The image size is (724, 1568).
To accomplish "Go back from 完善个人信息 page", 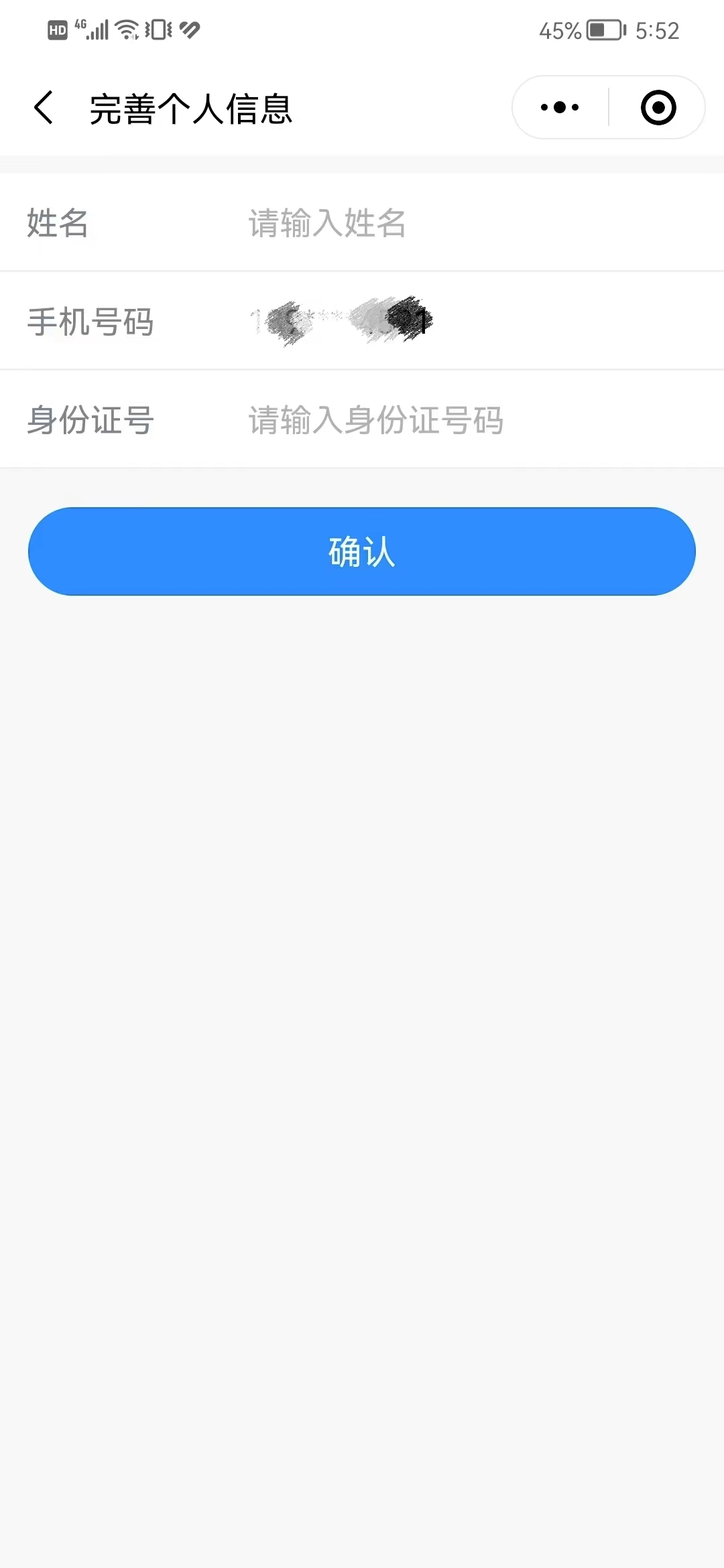I will 44,108.
